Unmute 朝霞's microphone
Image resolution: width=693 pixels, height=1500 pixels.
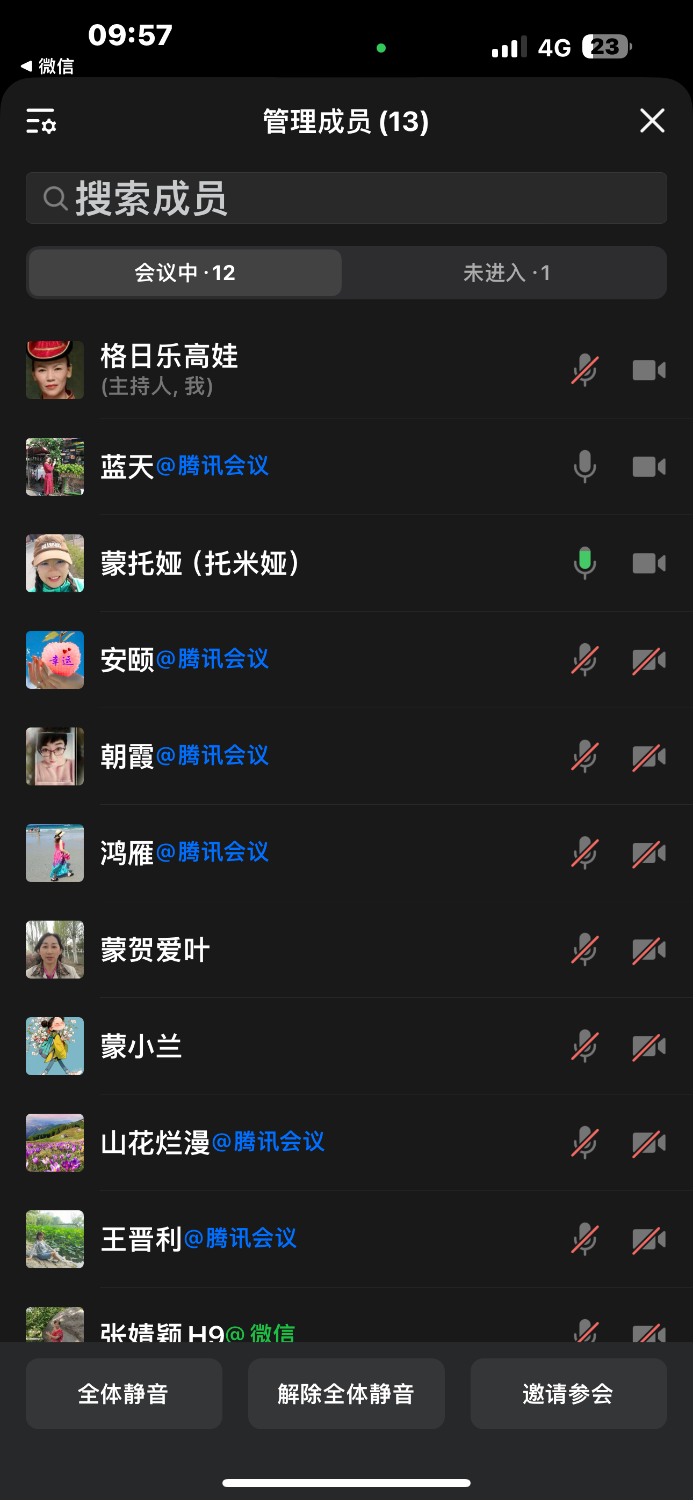coord(585,756)
